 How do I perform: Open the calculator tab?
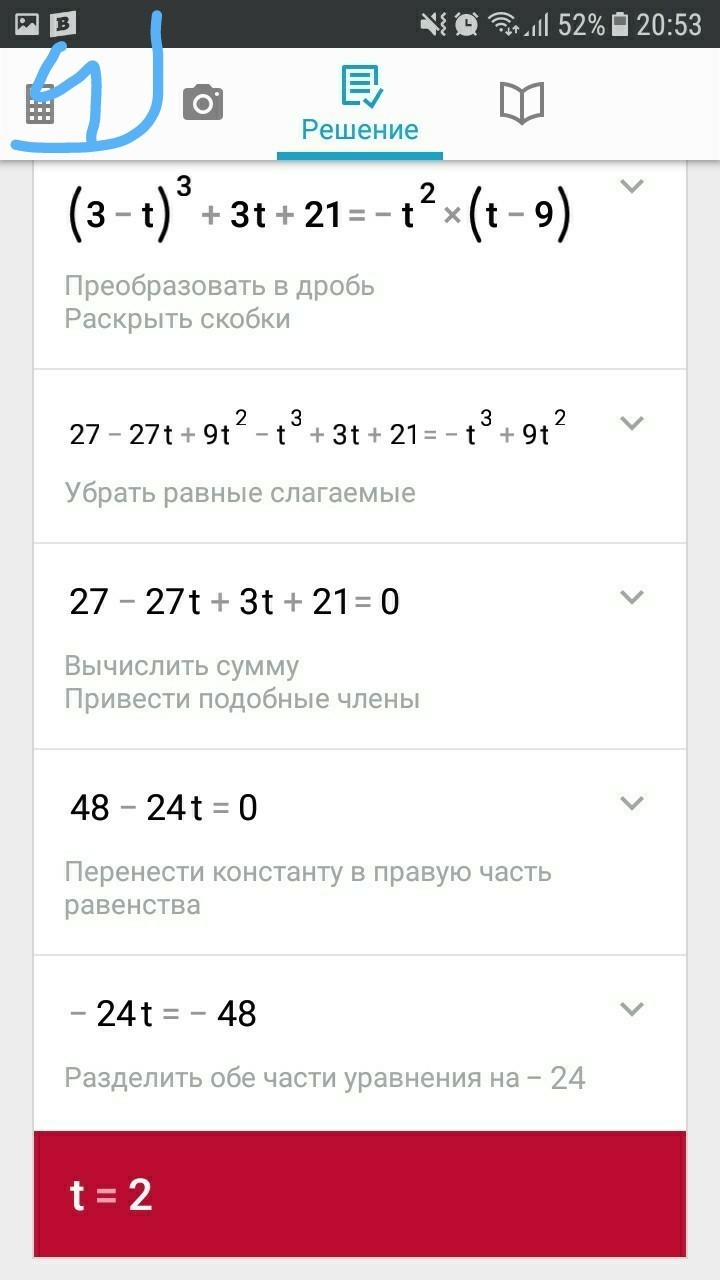pos(40,104)
